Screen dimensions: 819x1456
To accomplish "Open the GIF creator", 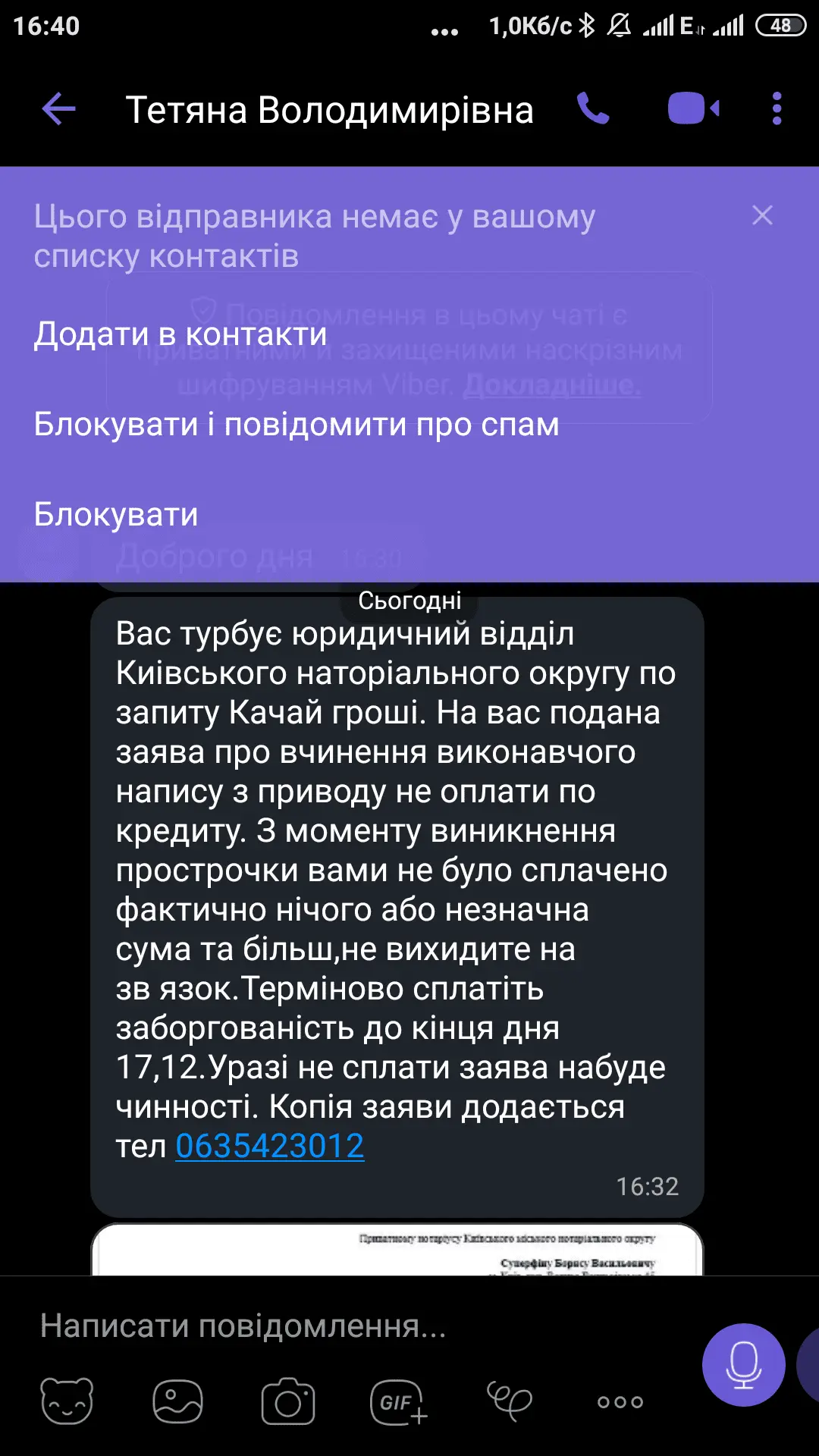I will click(x=398, y=1401).
